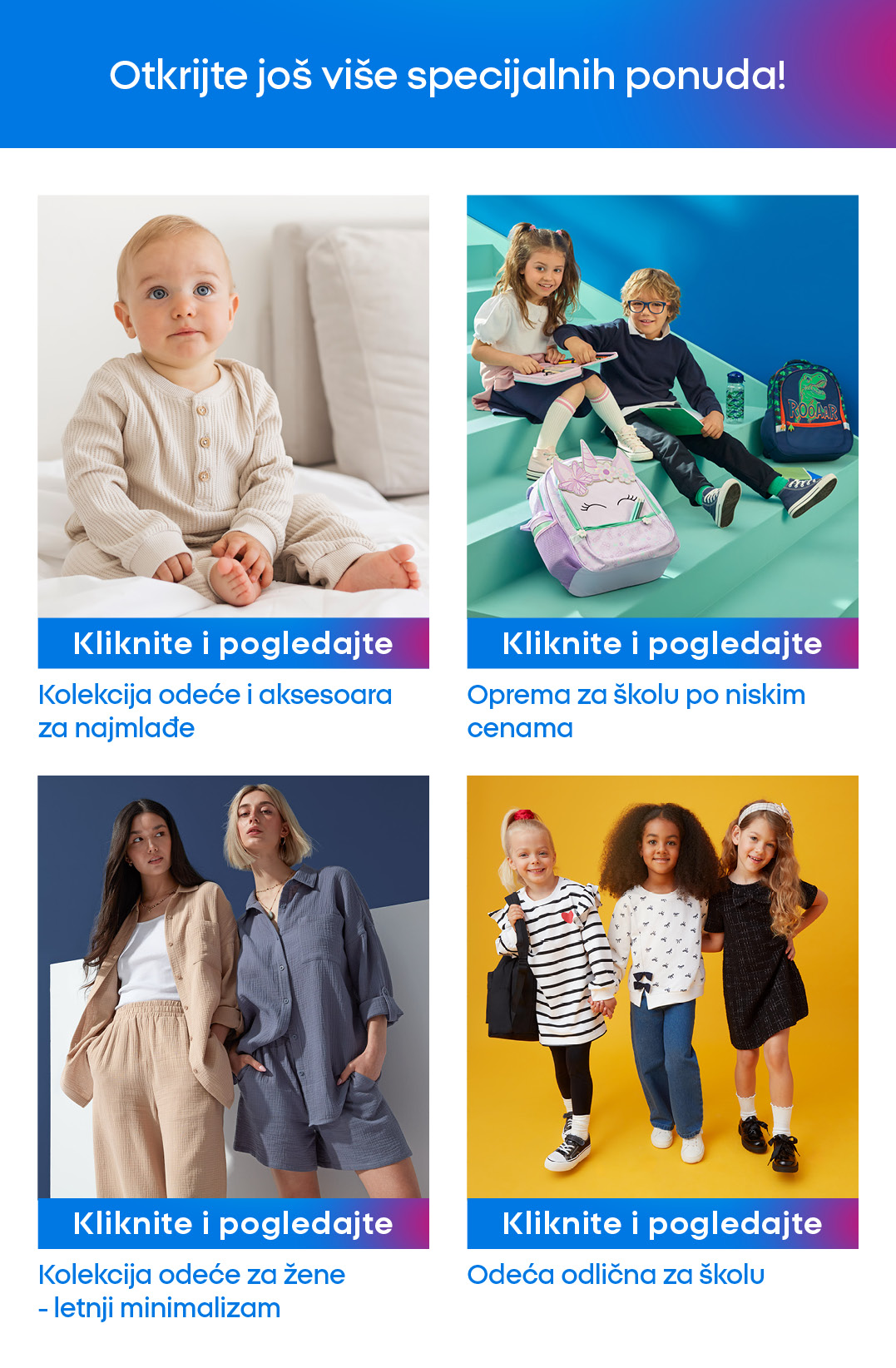Image resolution: width=896 pixels, height=1368 pixels.
Task: View the school equipment offer 'Kliknite i pogledajte'
Action: [x=662, y=643]
